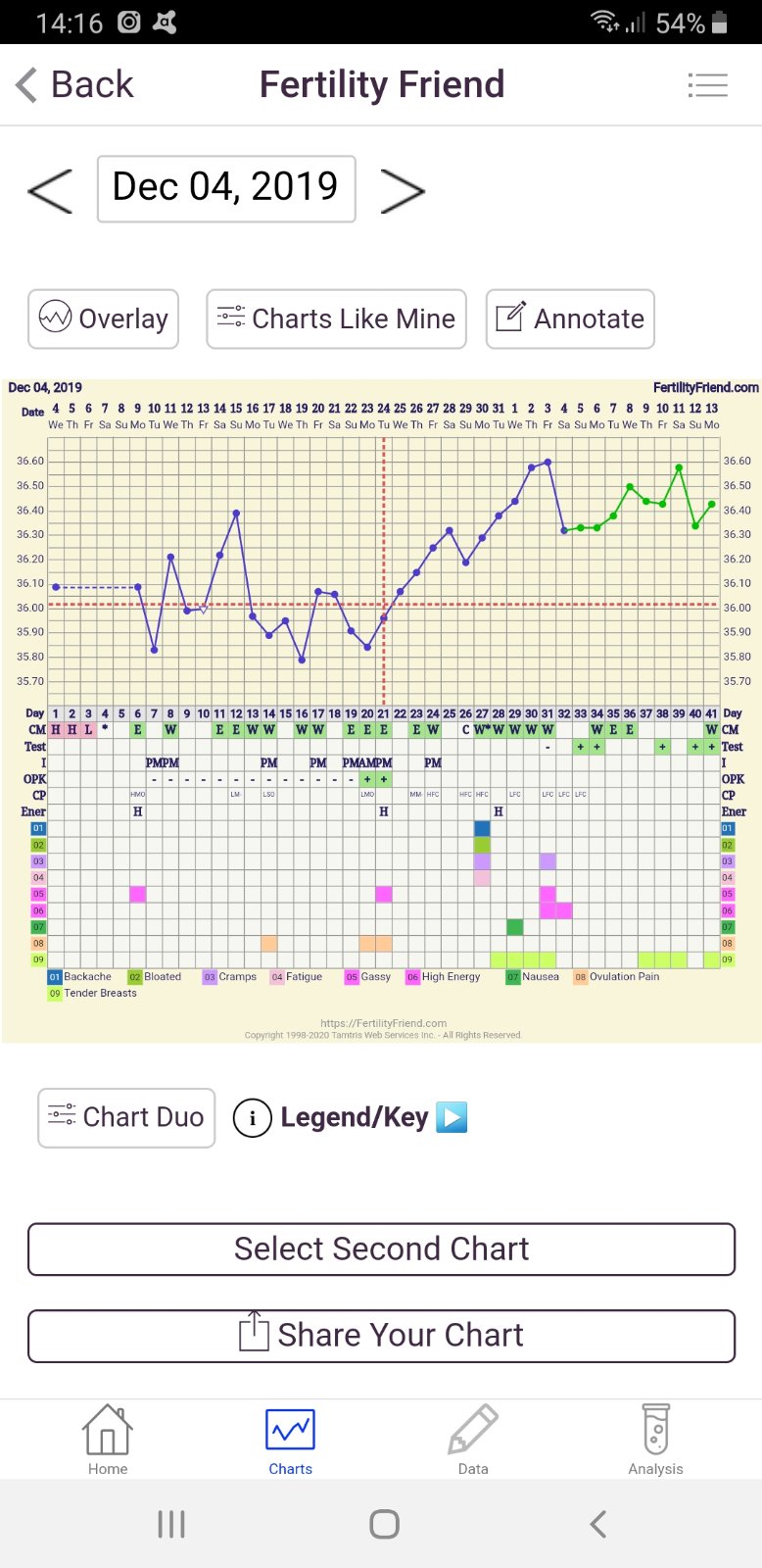Select a second chart
762x1568 pixels.
[x=381, y=1249]
